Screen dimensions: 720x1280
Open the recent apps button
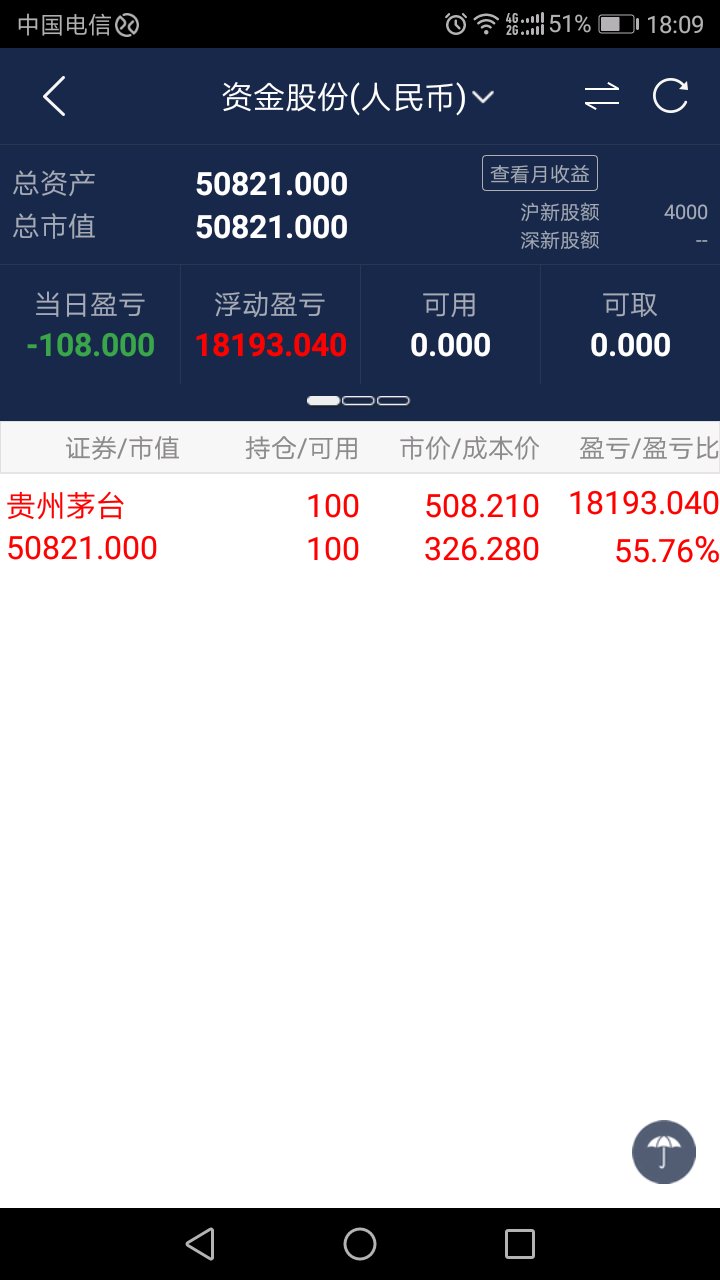520,1244
